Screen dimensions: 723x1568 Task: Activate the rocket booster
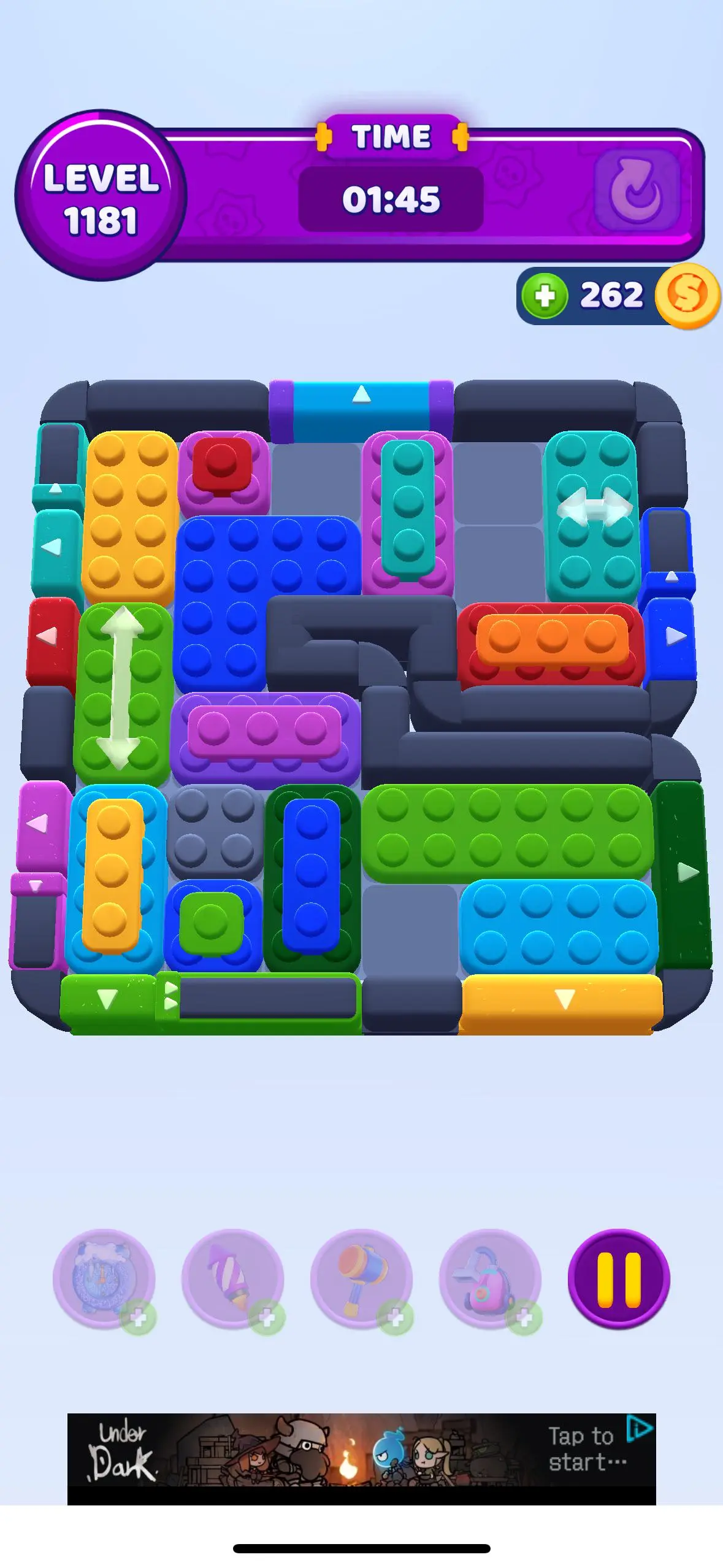(233, 1278)
